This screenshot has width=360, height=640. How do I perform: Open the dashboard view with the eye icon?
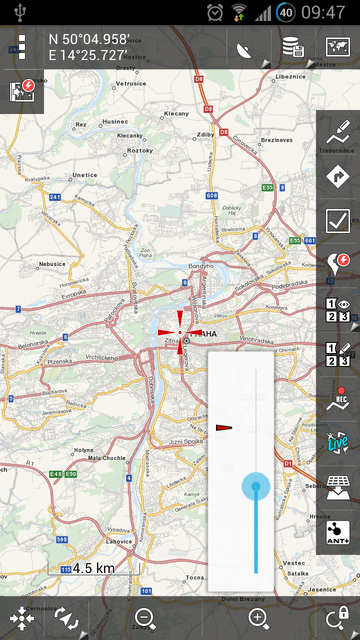pyautogui.click(x=338, y=311)
